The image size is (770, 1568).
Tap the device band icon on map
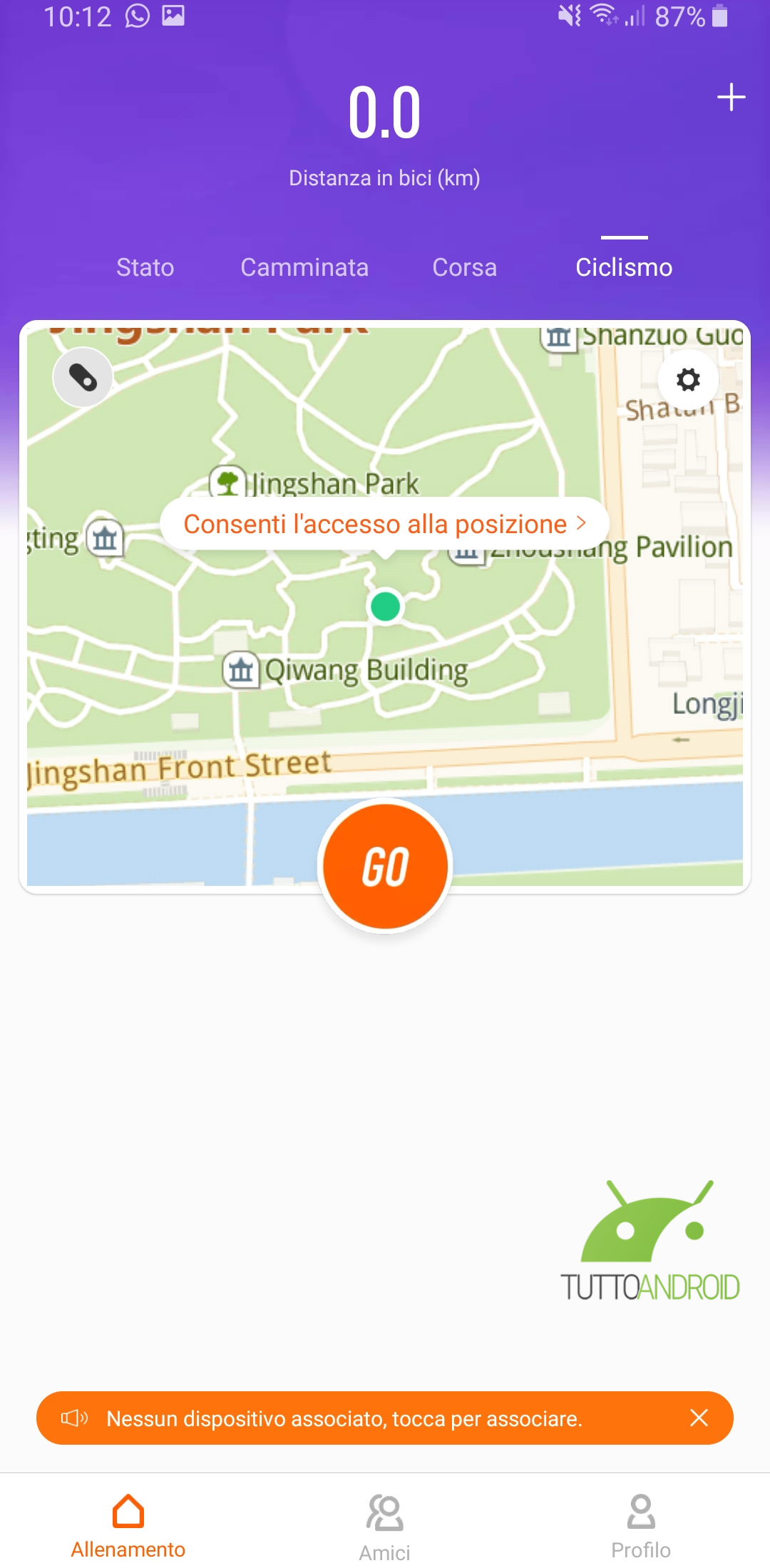pos(83,377)
